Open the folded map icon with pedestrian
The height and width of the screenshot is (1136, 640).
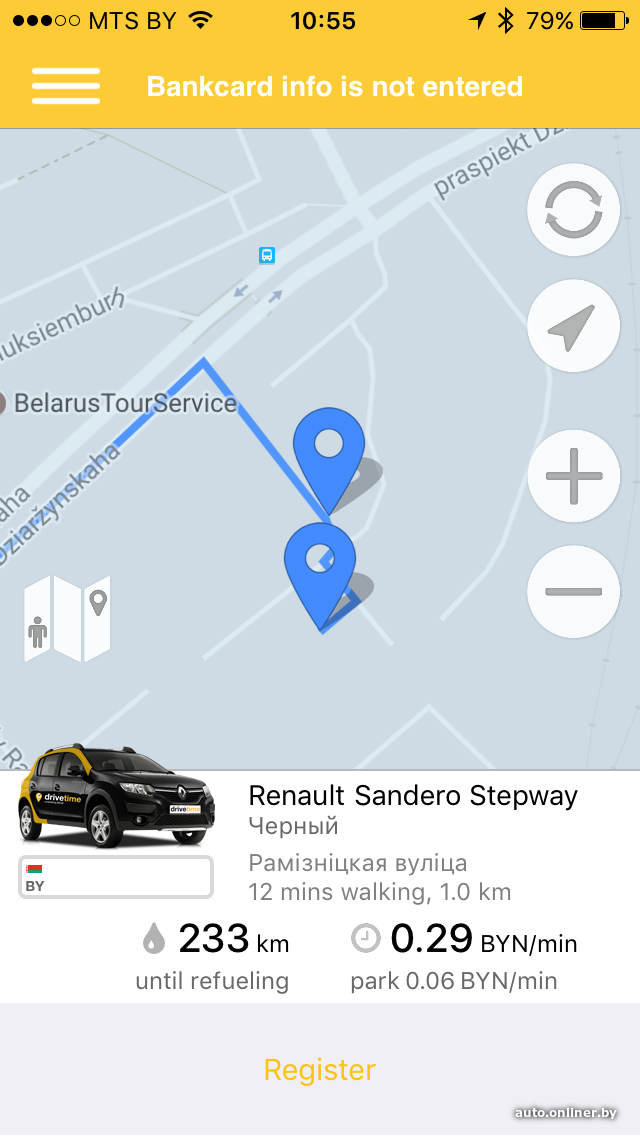click(x=68, y=618)
